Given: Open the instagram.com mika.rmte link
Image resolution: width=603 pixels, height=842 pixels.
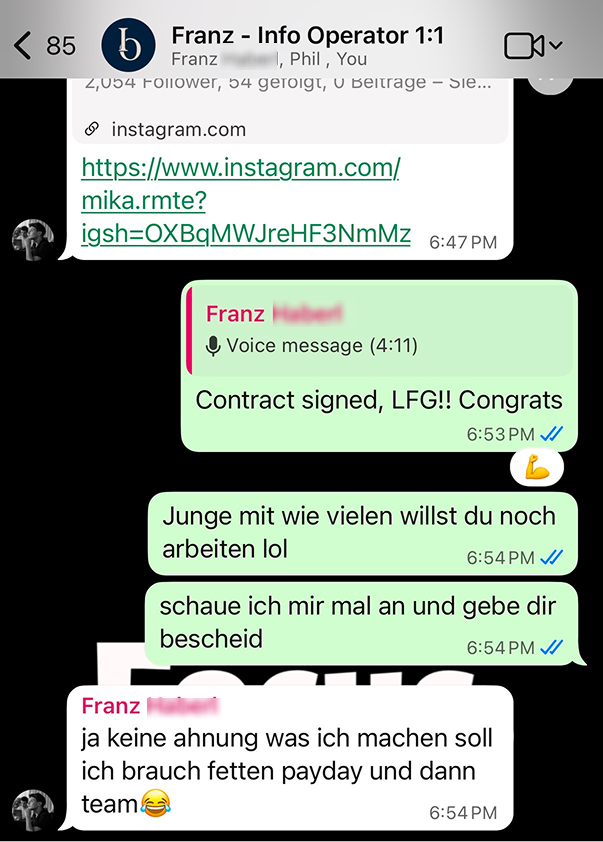Looking at the screenshot, I should pos(245,200).
